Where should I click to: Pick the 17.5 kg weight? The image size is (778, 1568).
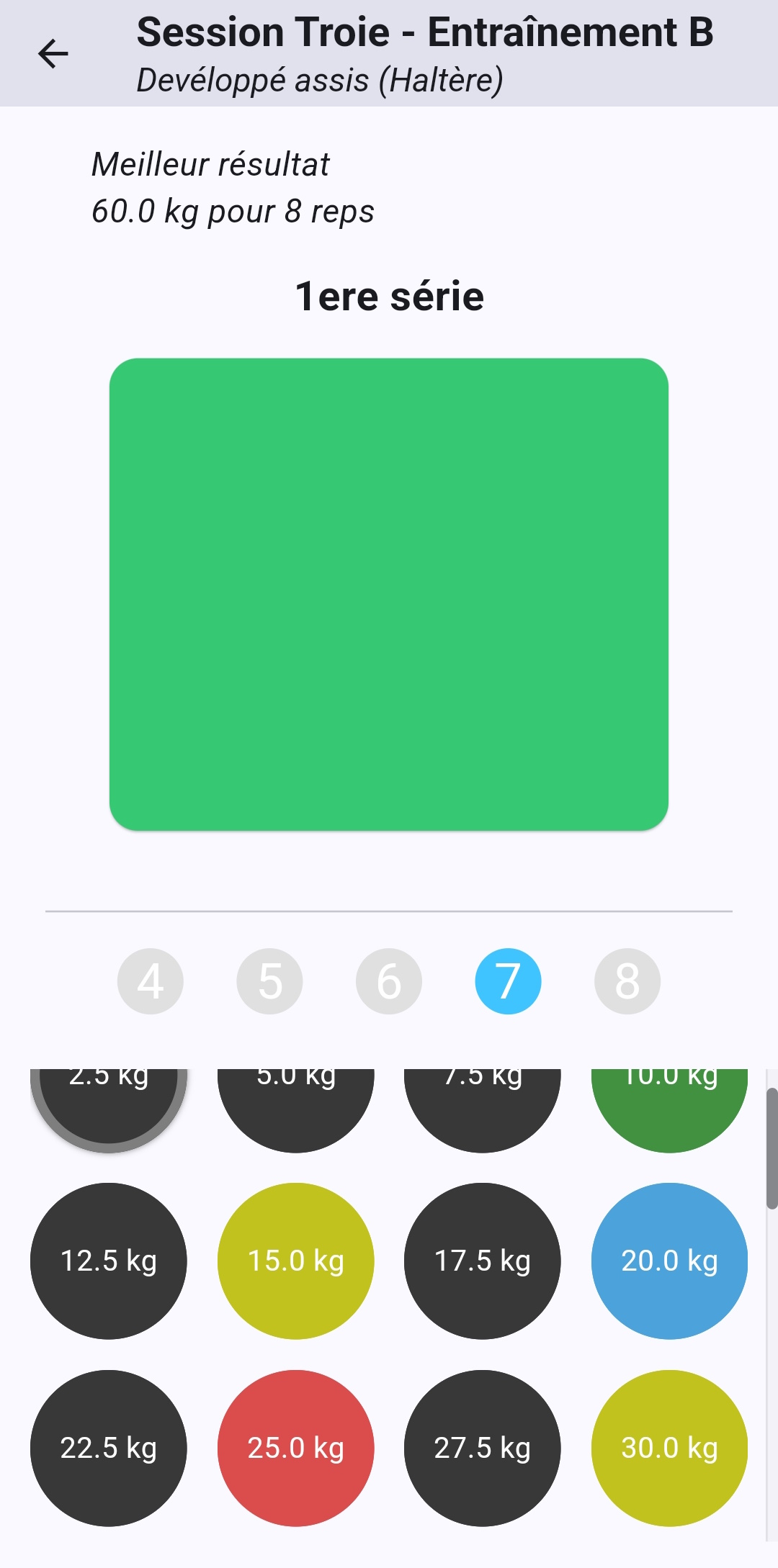(483, 1261)
